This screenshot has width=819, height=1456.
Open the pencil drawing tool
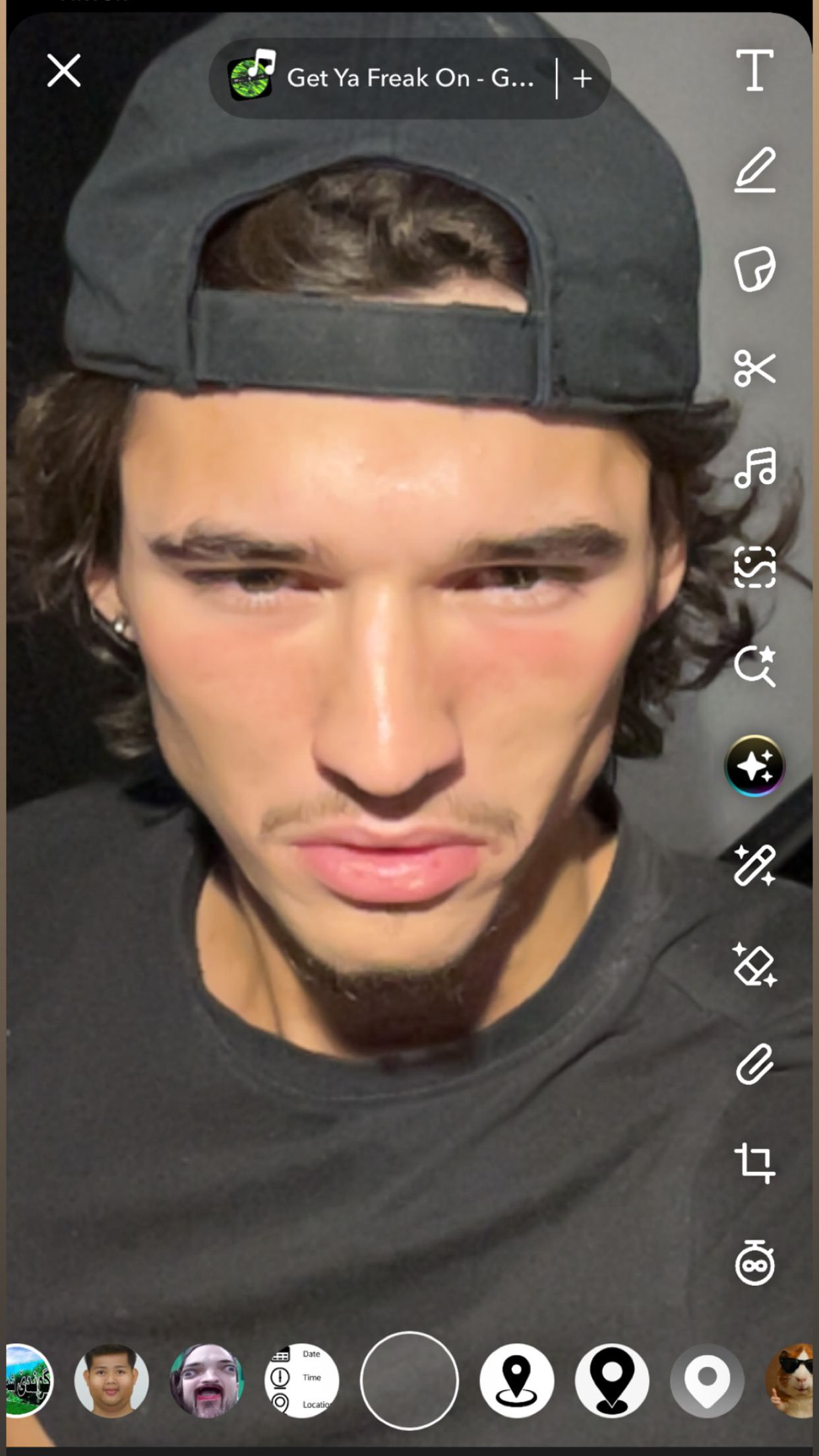point(754,170)
